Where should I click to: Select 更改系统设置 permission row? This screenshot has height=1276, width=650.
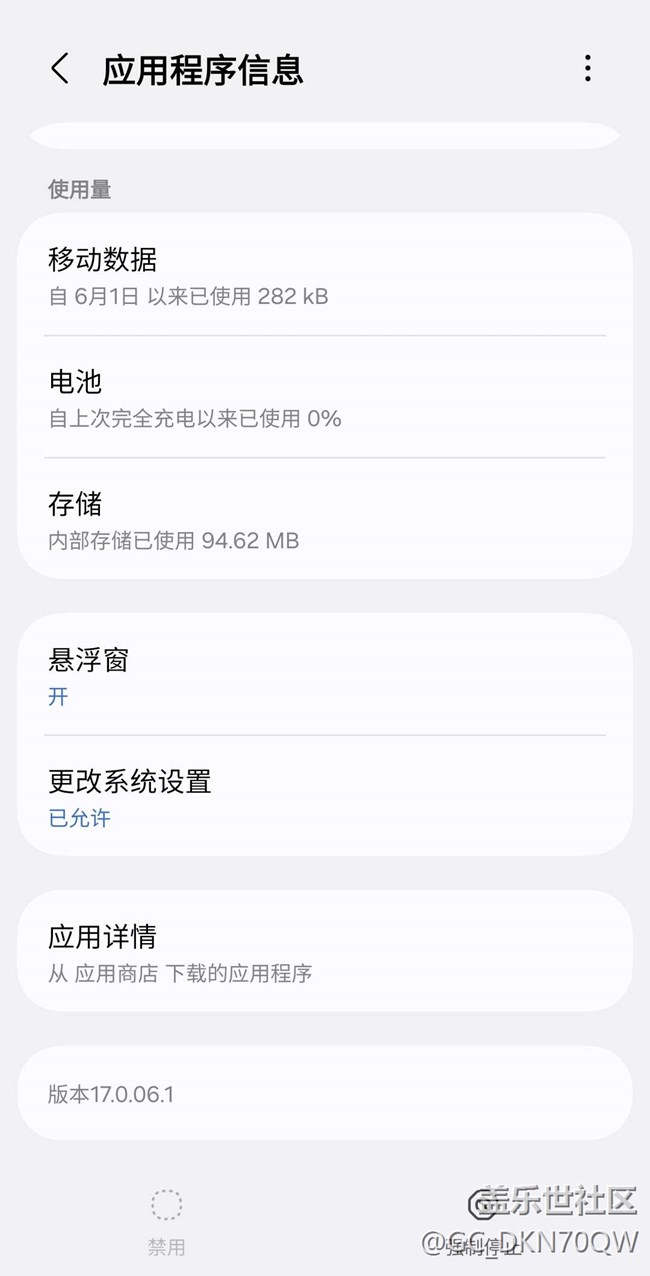click(x=324, y=797)
